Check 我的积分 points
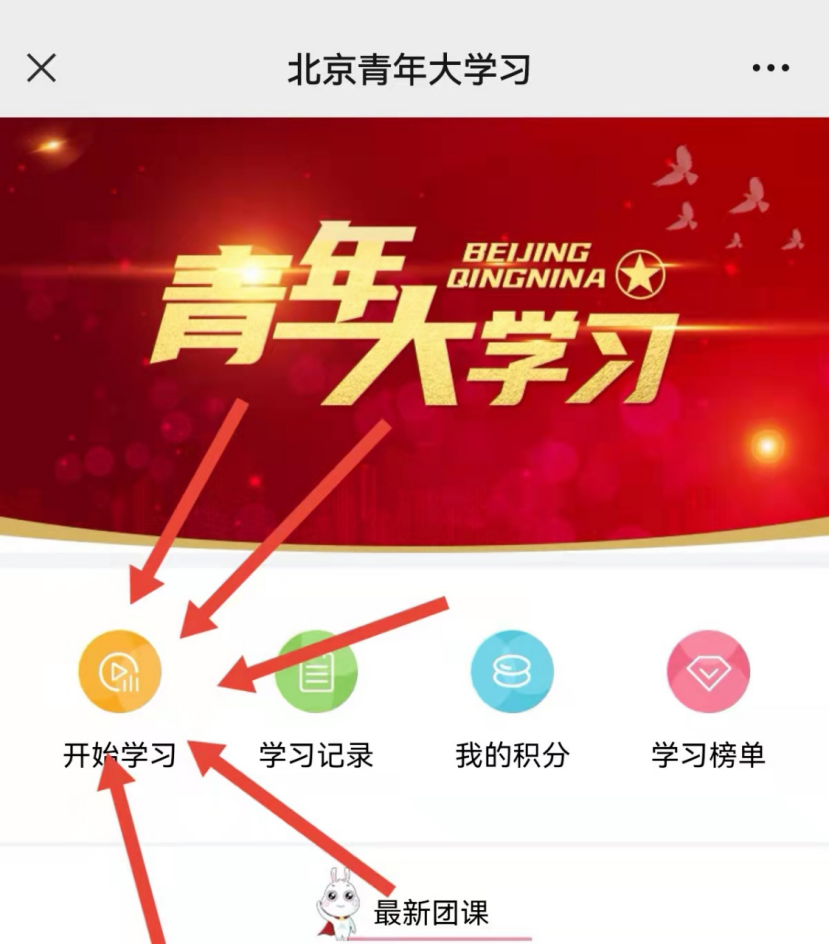This screenshot has width=830, height=945. point(512,672)
